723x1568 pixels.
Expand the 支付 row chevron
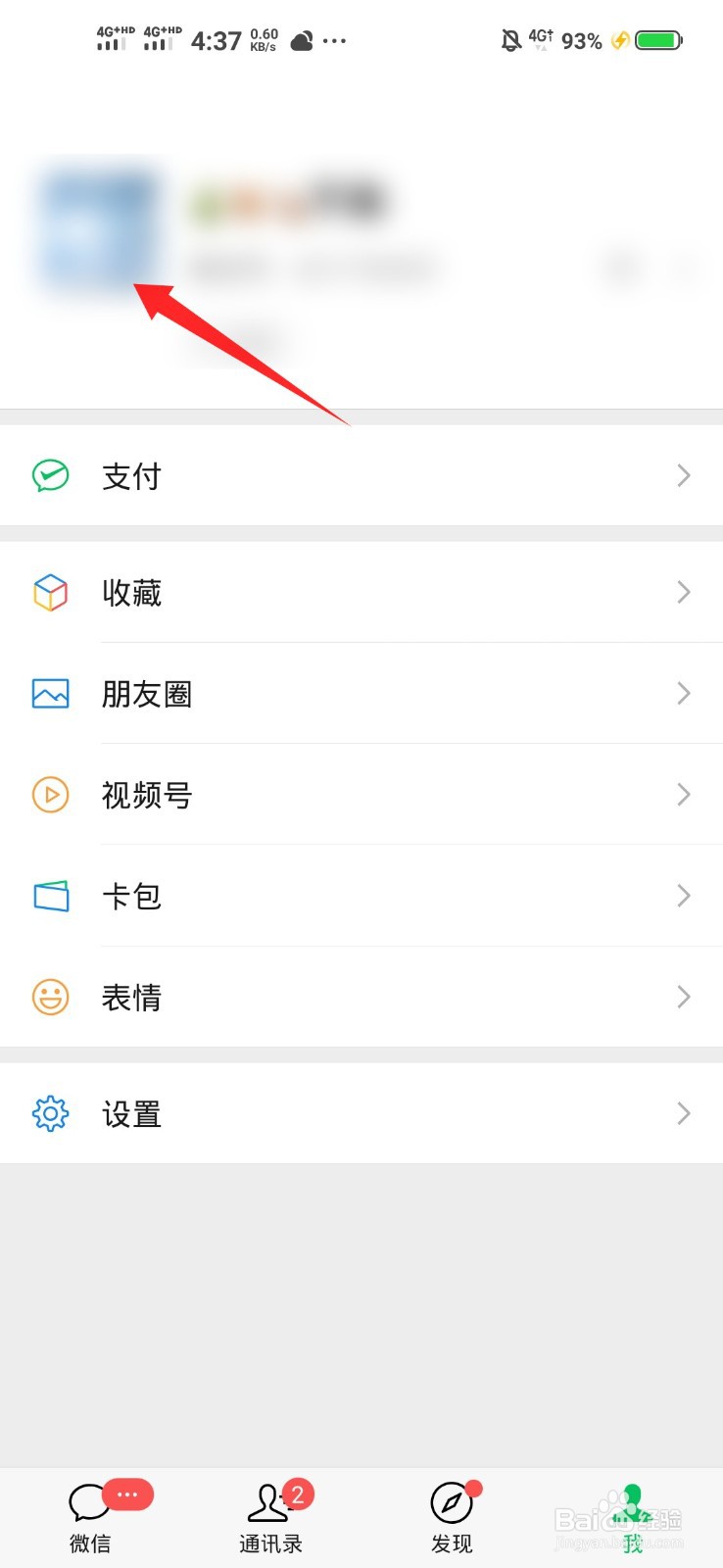(684, 475)
